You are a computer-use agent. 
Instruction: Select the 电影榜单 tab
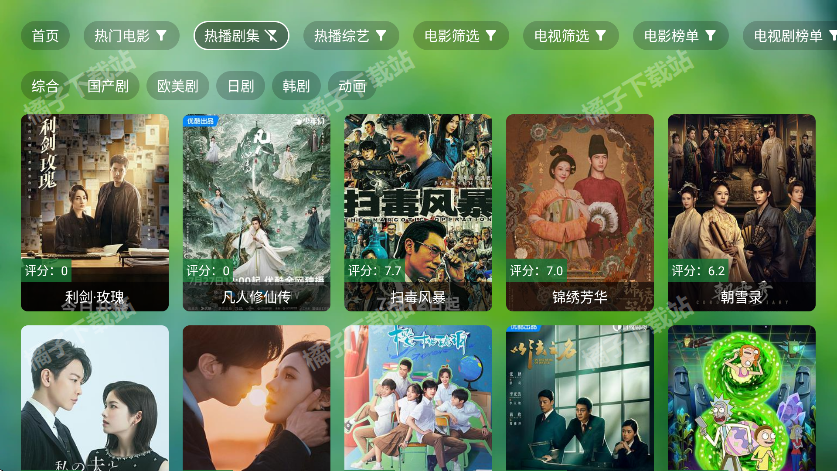[x=680, y=36]
